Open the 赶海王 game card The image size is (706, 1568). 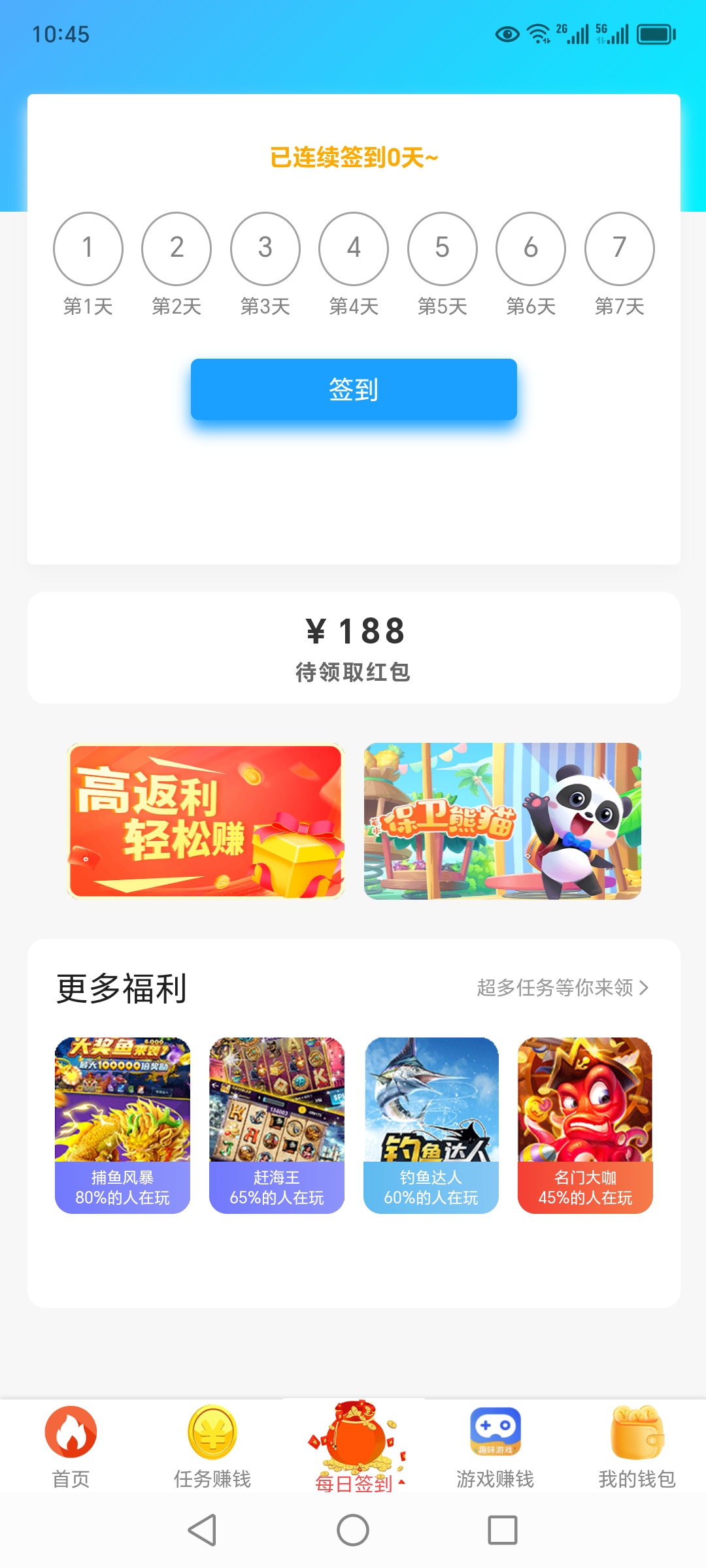(277, 1125)
